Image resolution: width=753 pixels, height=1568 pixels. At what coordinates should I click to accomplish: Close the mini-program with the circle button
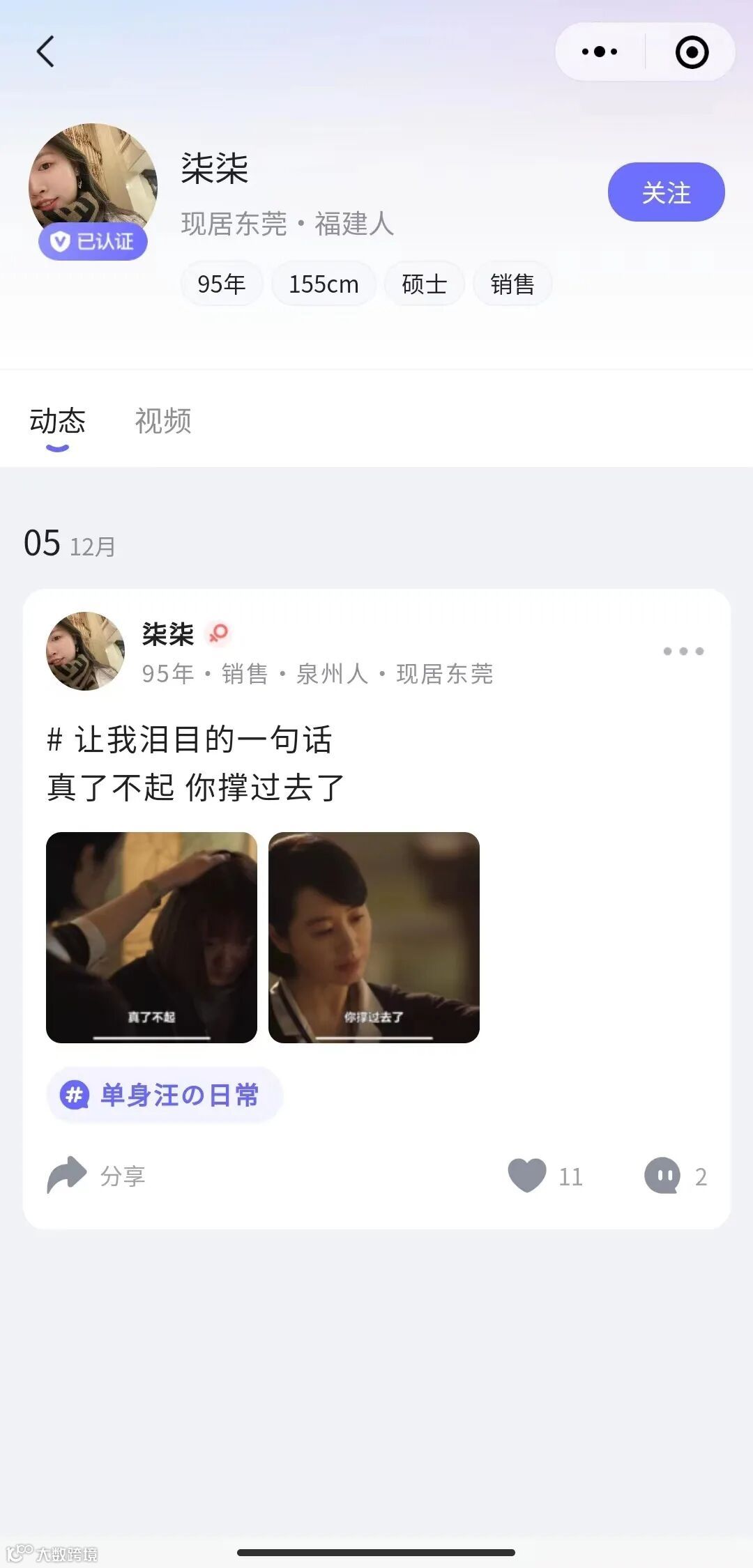[692, 52]
